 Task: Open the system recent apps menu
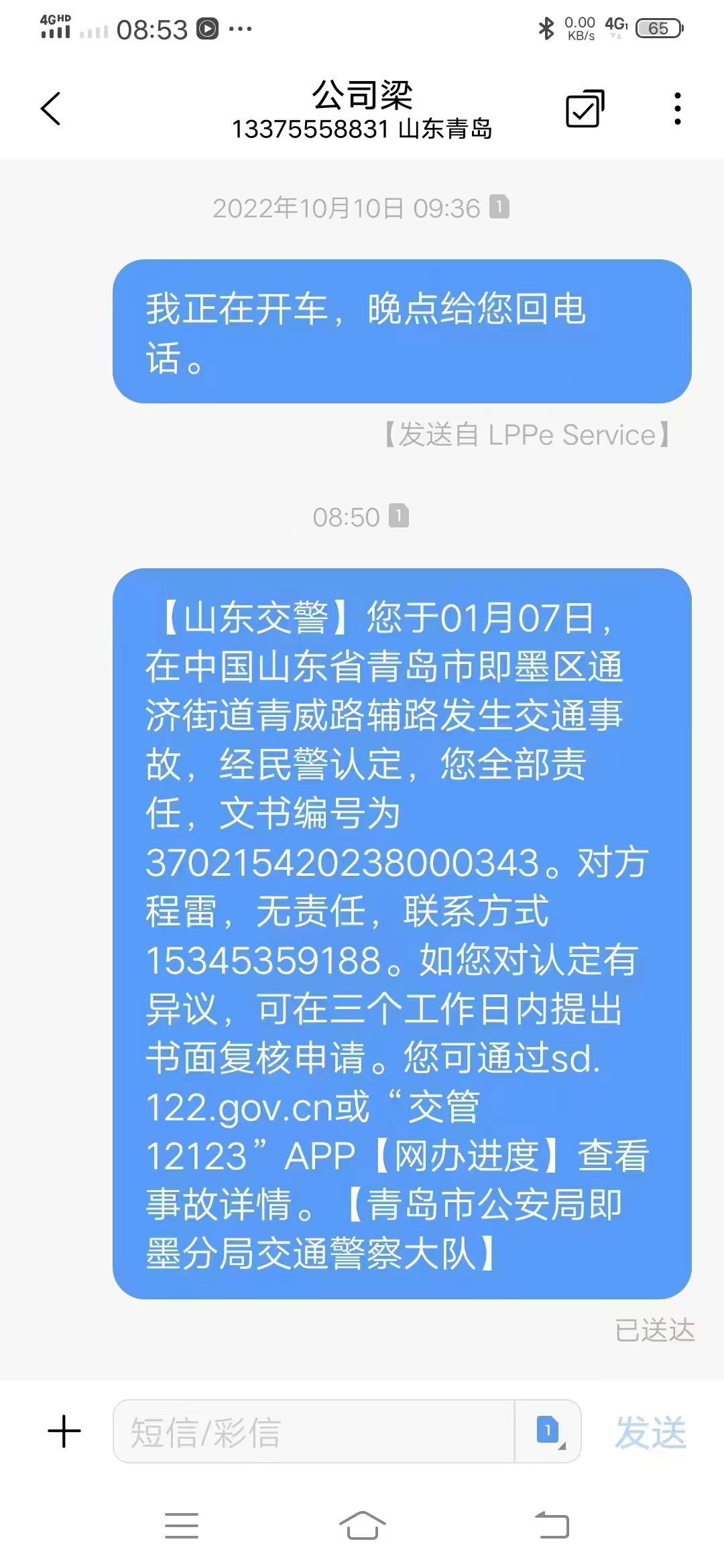pos(182,1525)
